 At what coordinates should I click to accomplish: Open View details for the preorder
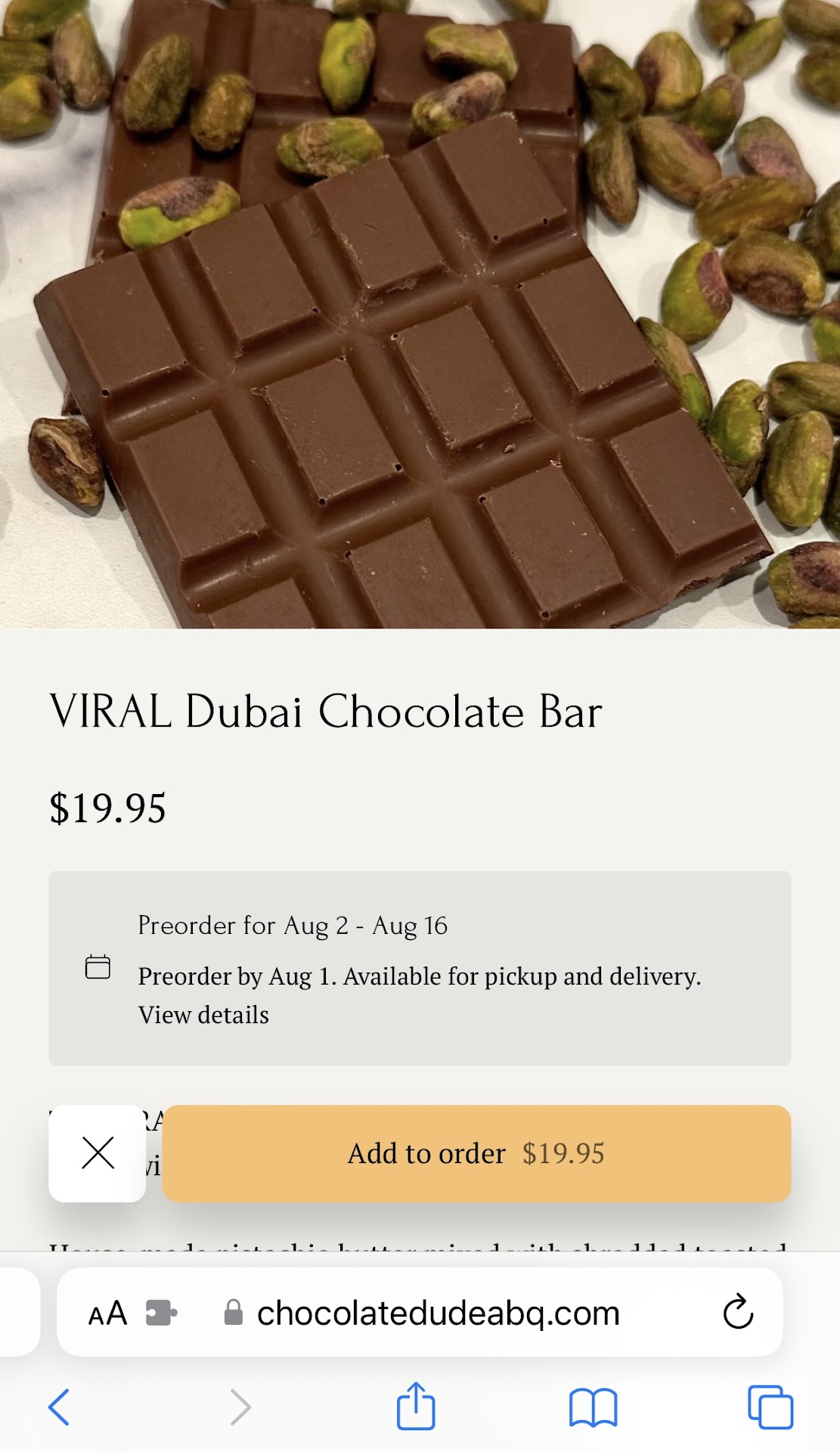(203, 1015)
